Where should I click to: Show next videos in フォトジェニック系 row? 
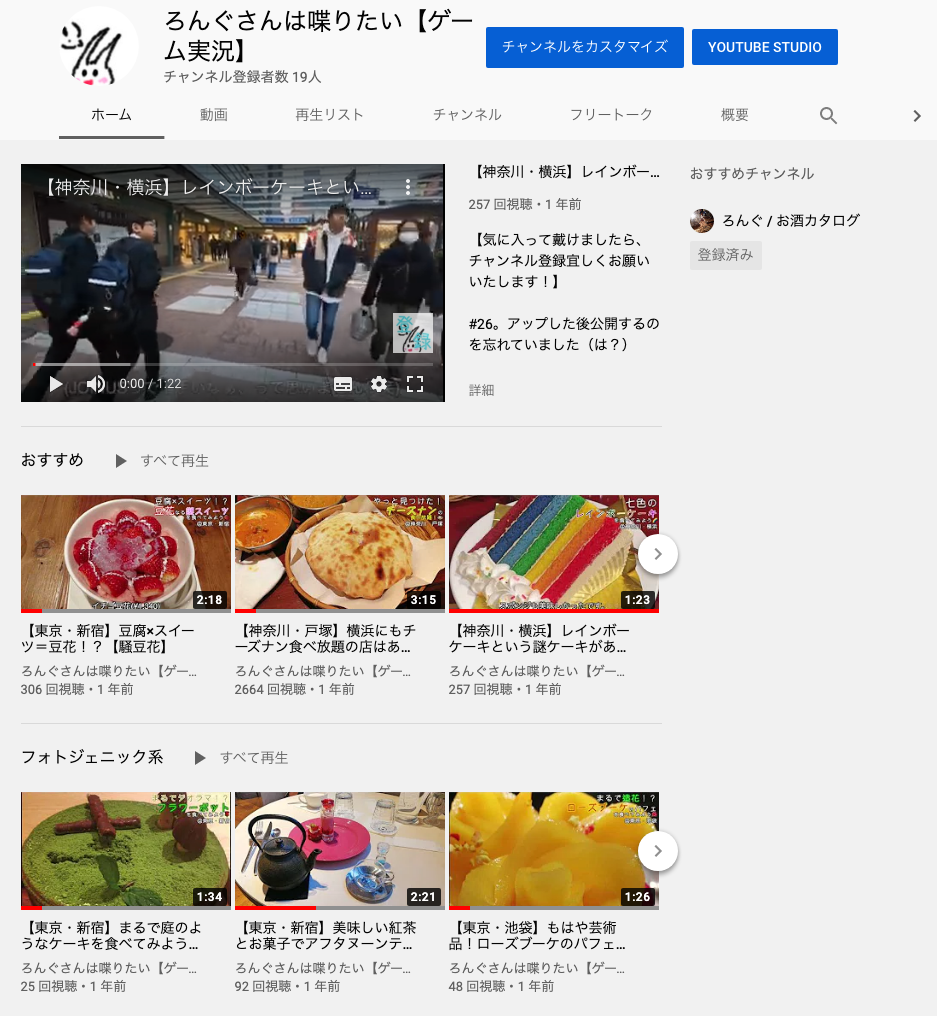click(657, 851)
